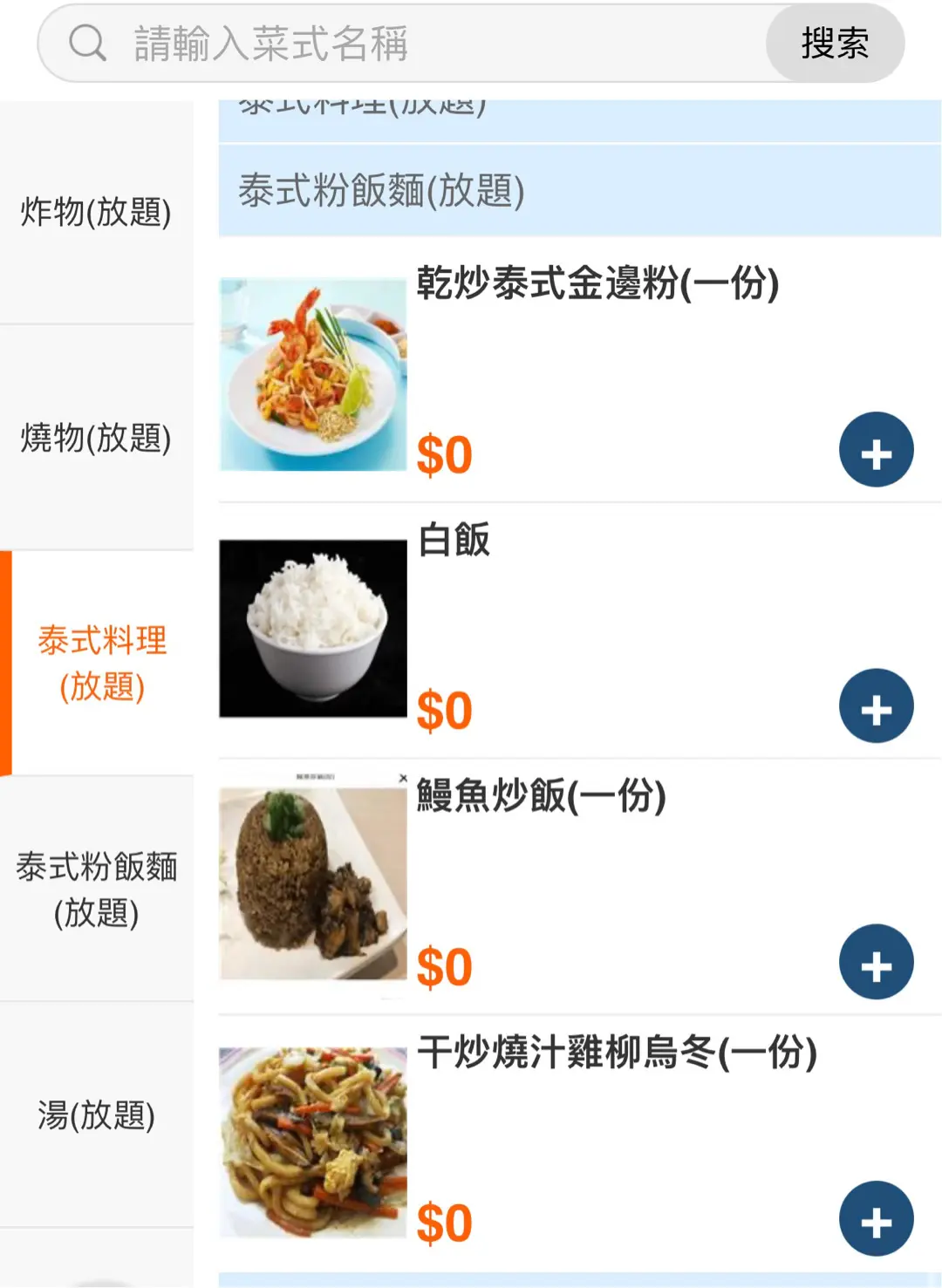Switch to 燒物(放題) category
Viewport: 942px width, 1288px height.
pyautogui.click(x=96, y=438)
